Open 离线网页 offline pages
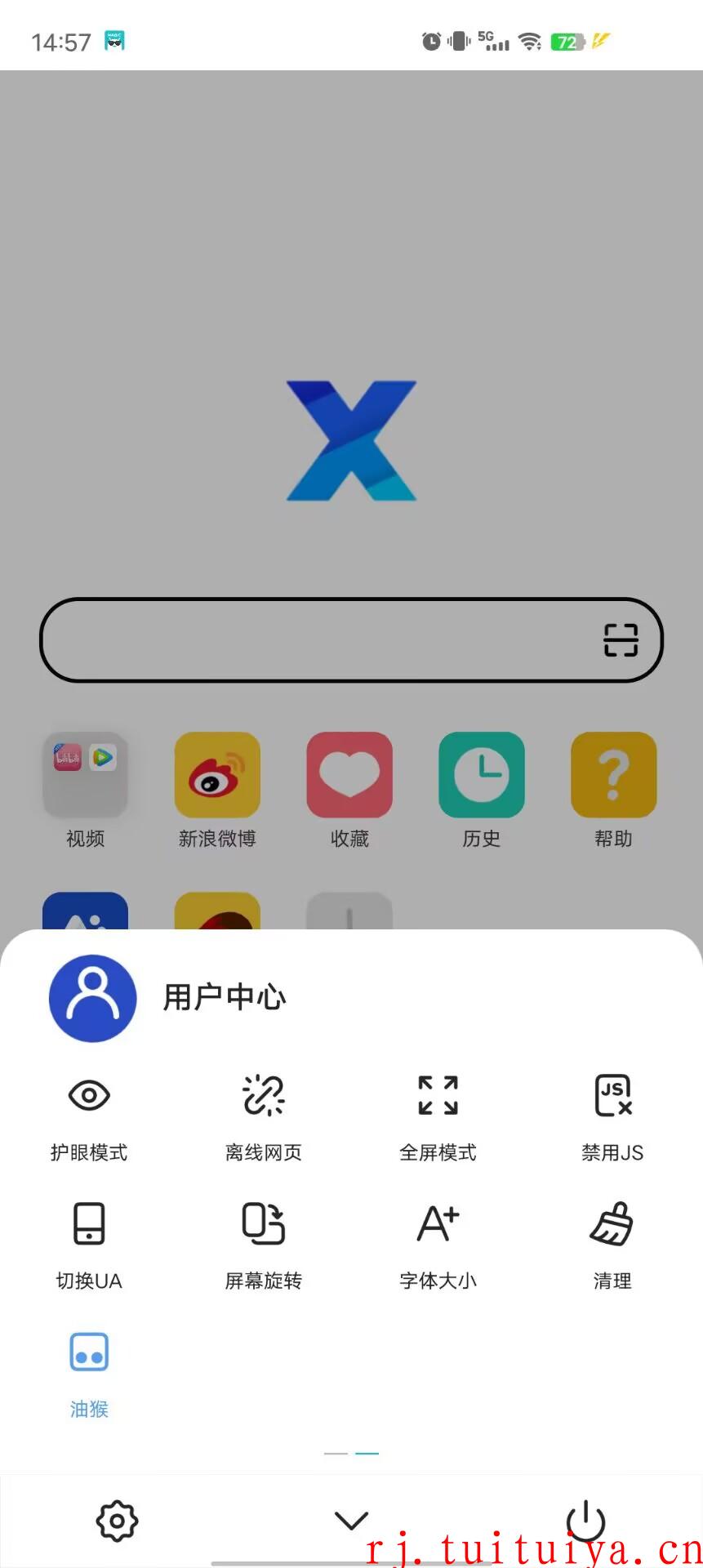The width and height of the screenshot is (703, 1568). pos(264,1117)
